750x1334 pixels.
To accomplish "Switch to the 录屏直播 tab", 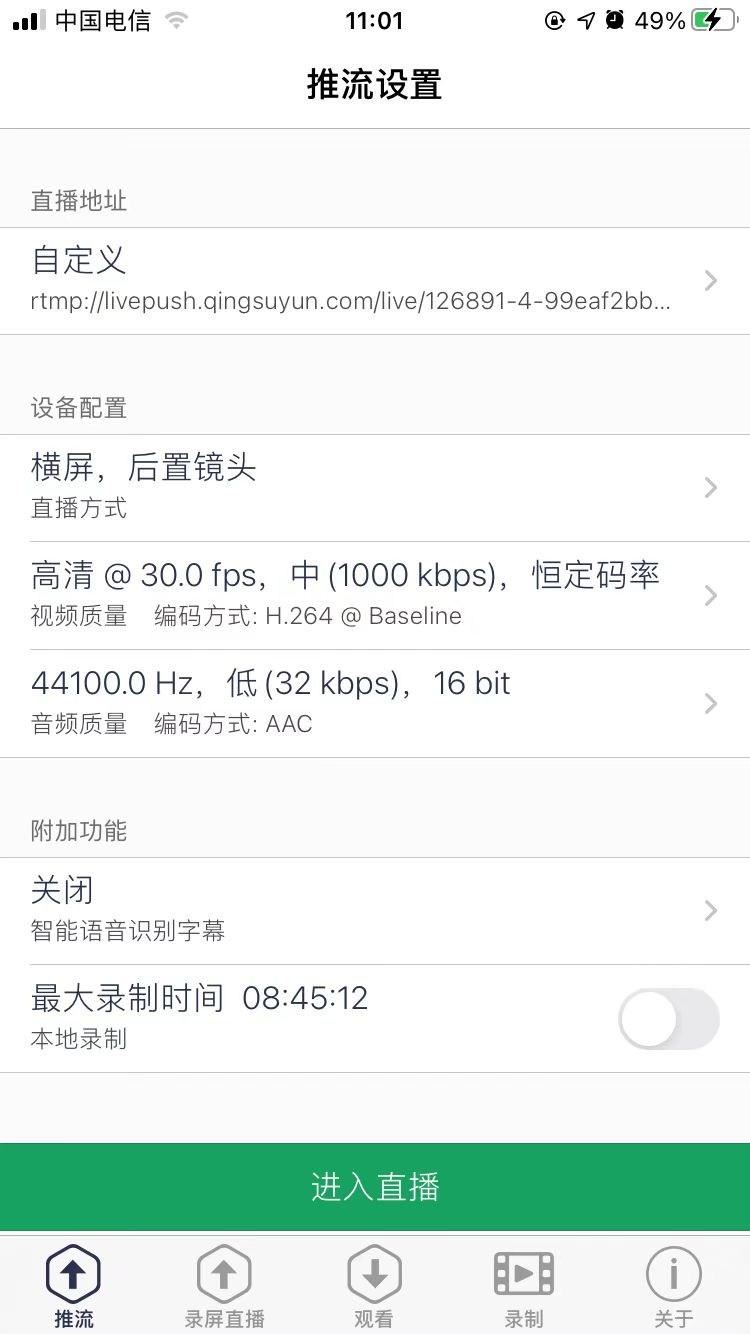I will (x=224, y=1286).
